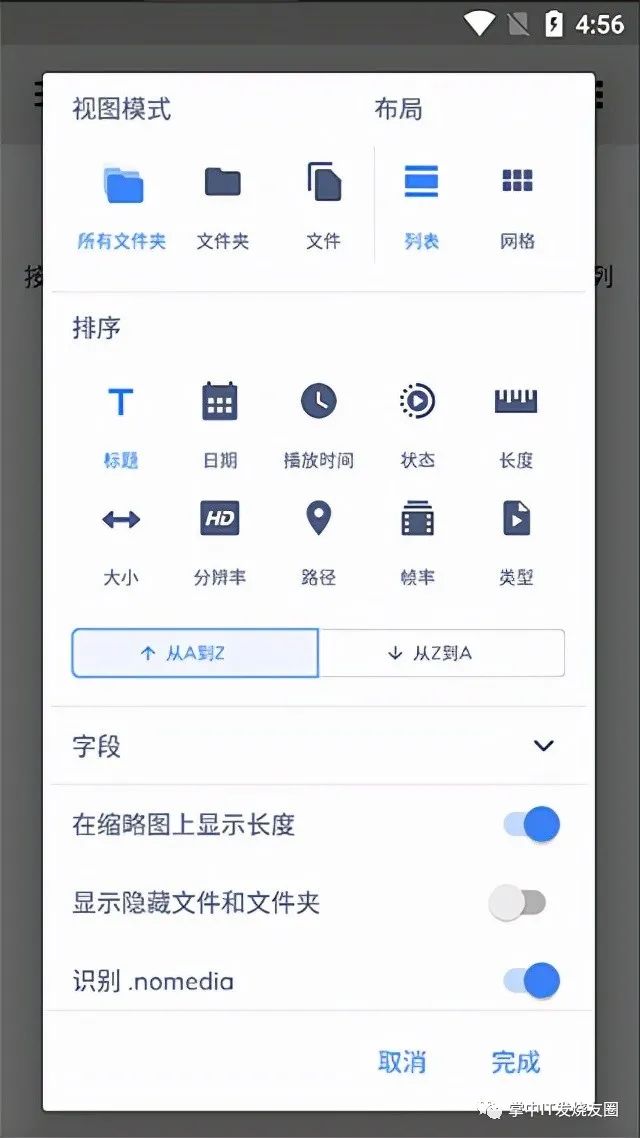Sort by 日期
The width and height of the screenshot is (640, 1138).
click(219, 425)
